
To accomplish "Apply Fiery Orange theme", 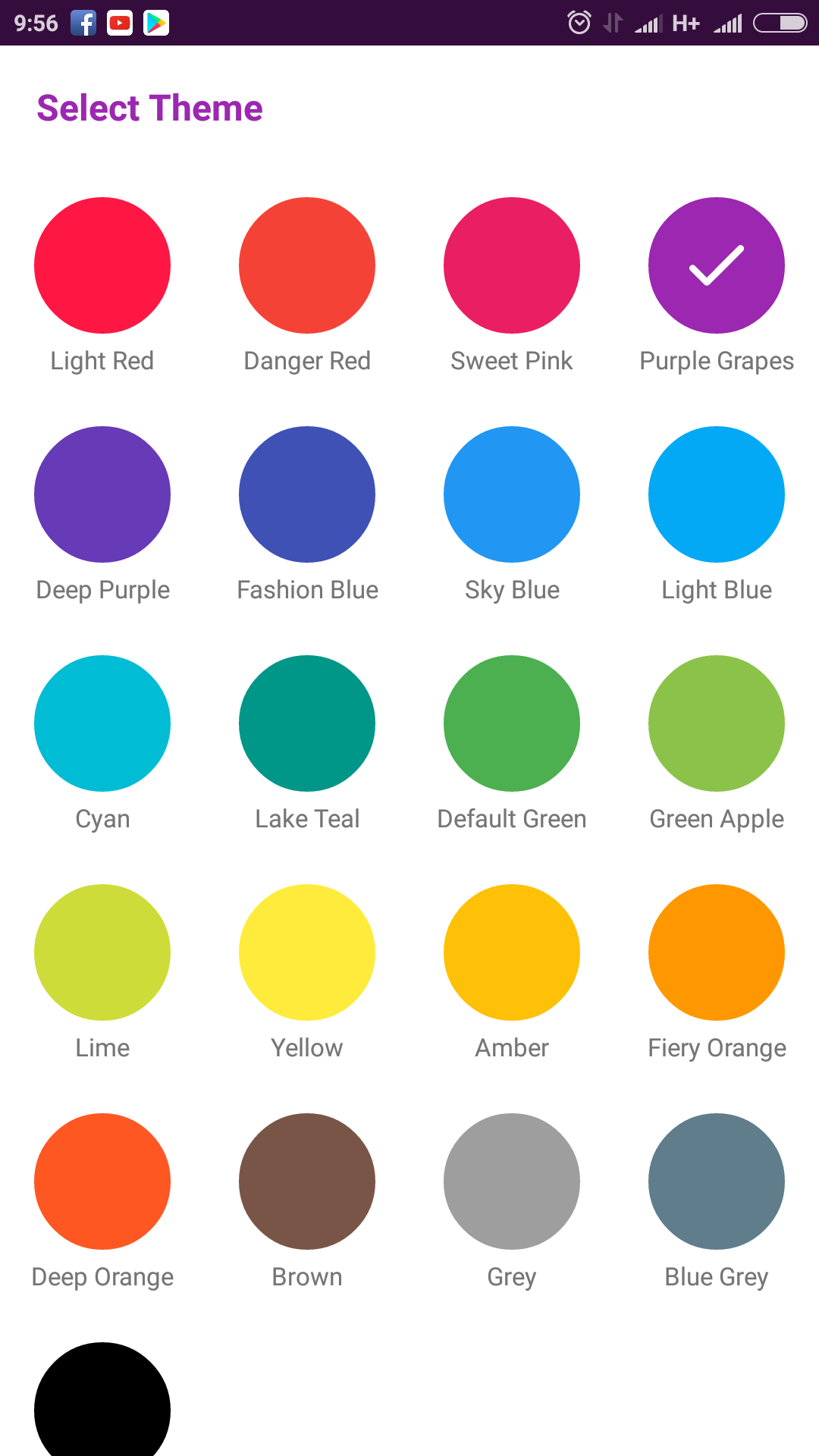I will [717, 952].
